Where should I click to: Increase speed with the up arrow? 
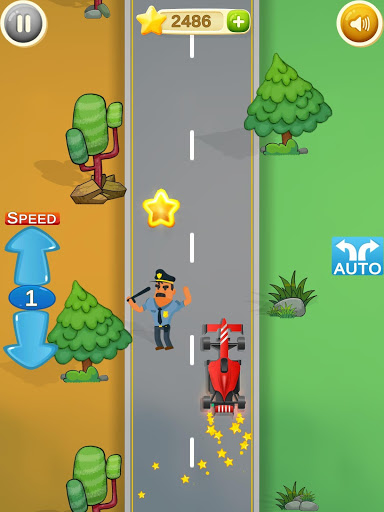[x=32, y=256]
